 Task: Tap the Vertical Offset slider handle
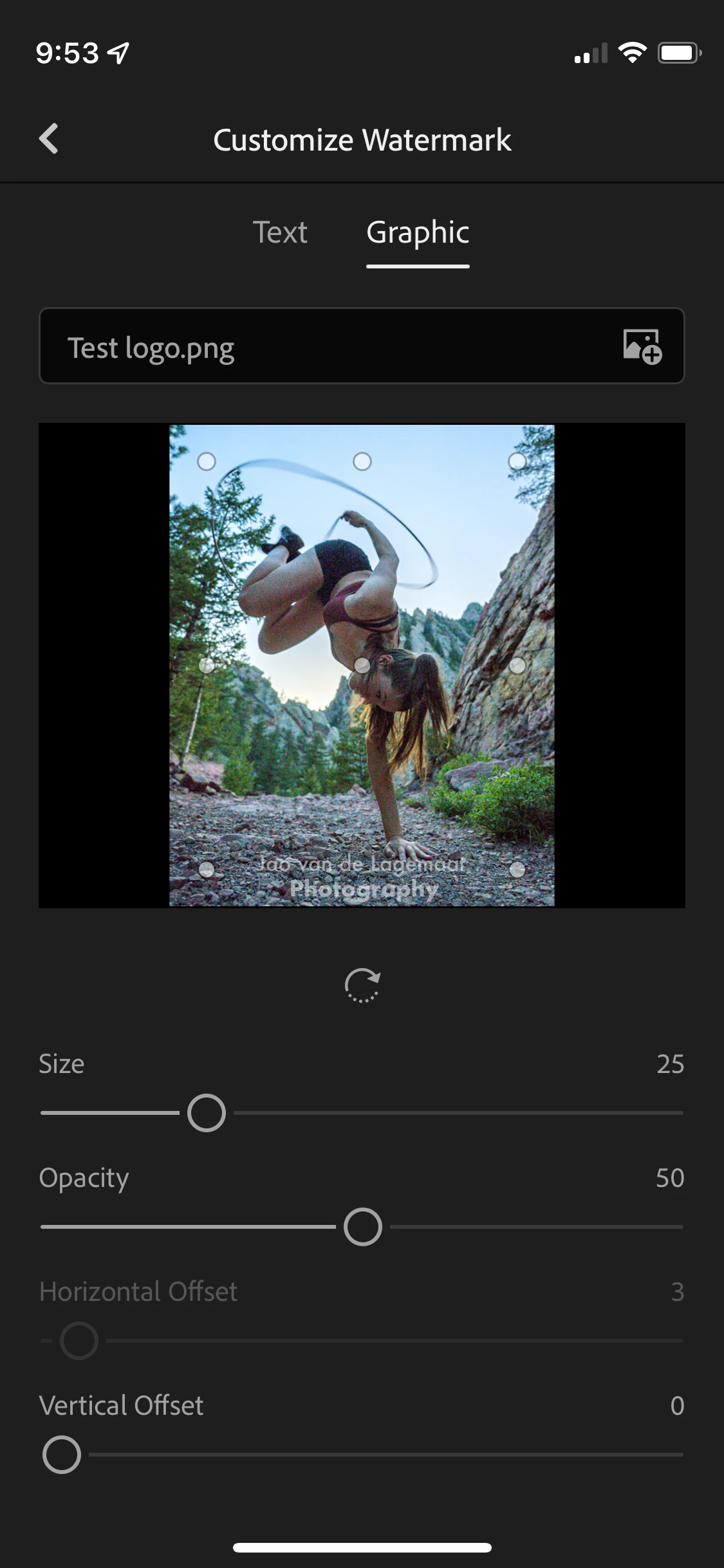click(x=62, y=1455)
